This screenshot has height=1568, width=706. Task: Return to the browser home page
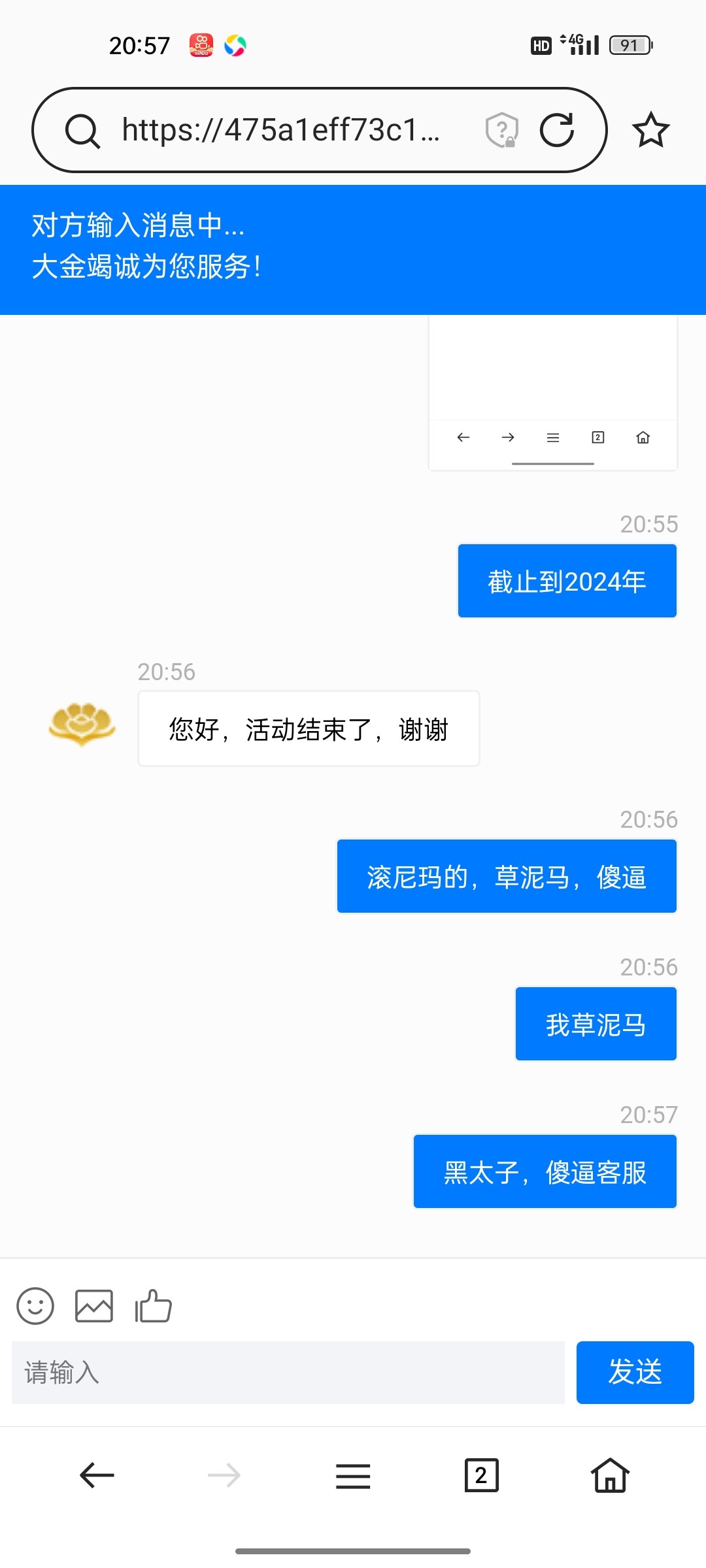(x=610, y=1475)
